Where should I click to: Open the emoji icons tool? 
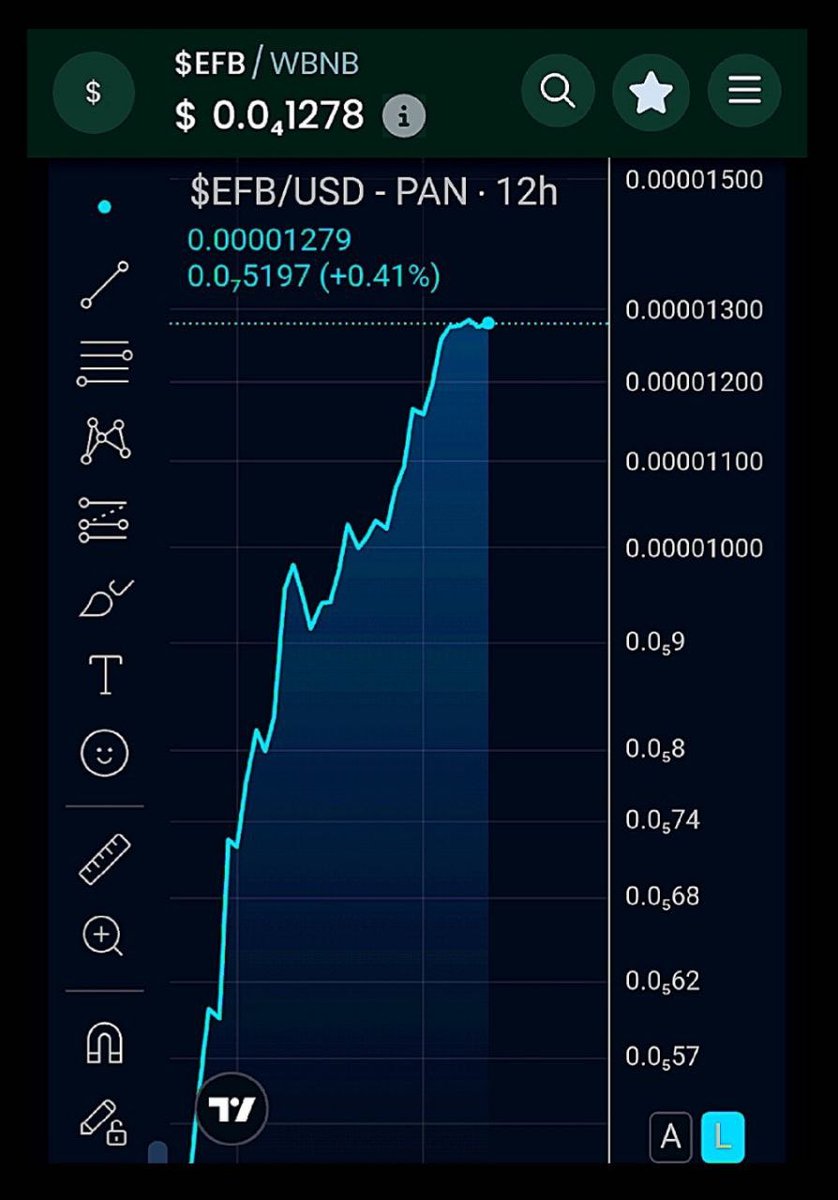(104, 752)
